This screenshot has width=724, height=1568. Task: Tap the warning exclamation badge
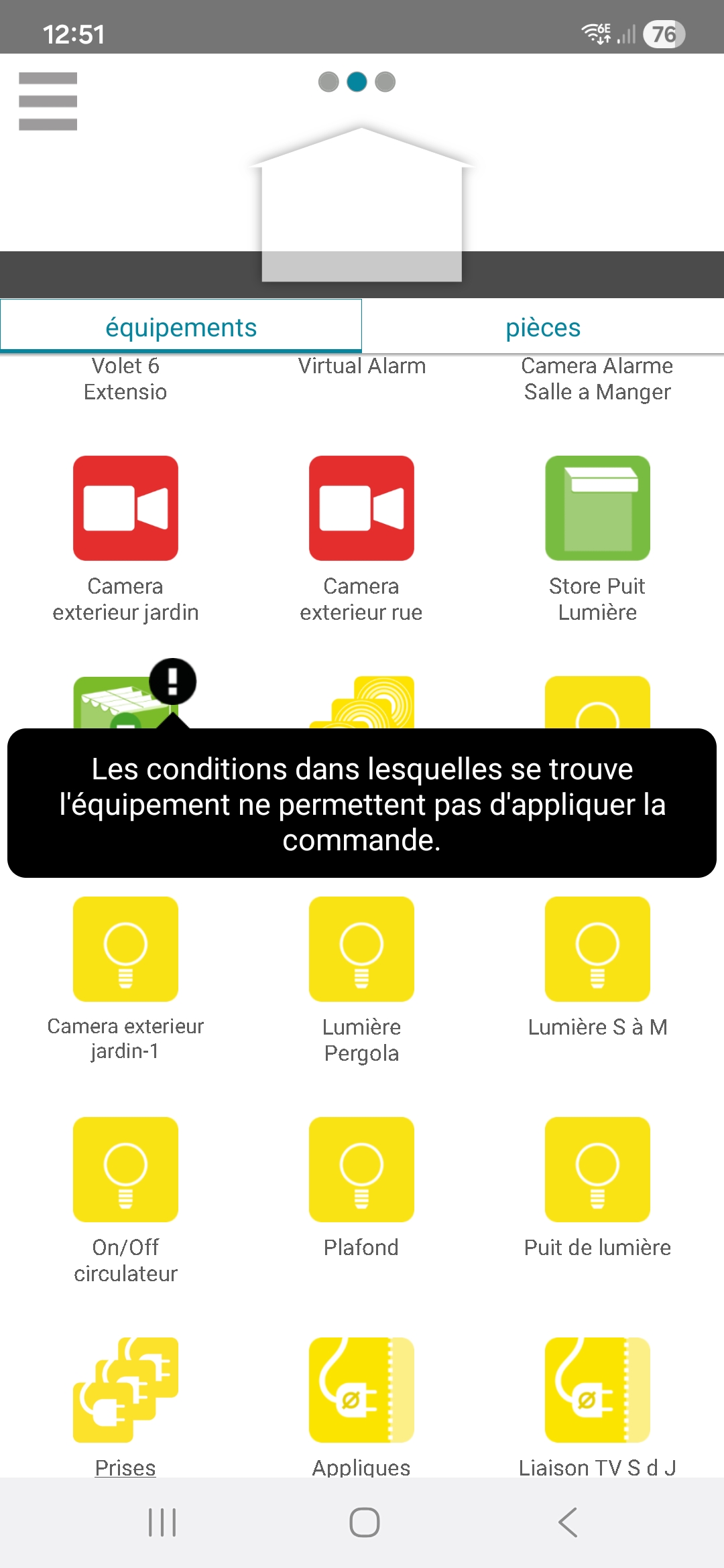172,681
